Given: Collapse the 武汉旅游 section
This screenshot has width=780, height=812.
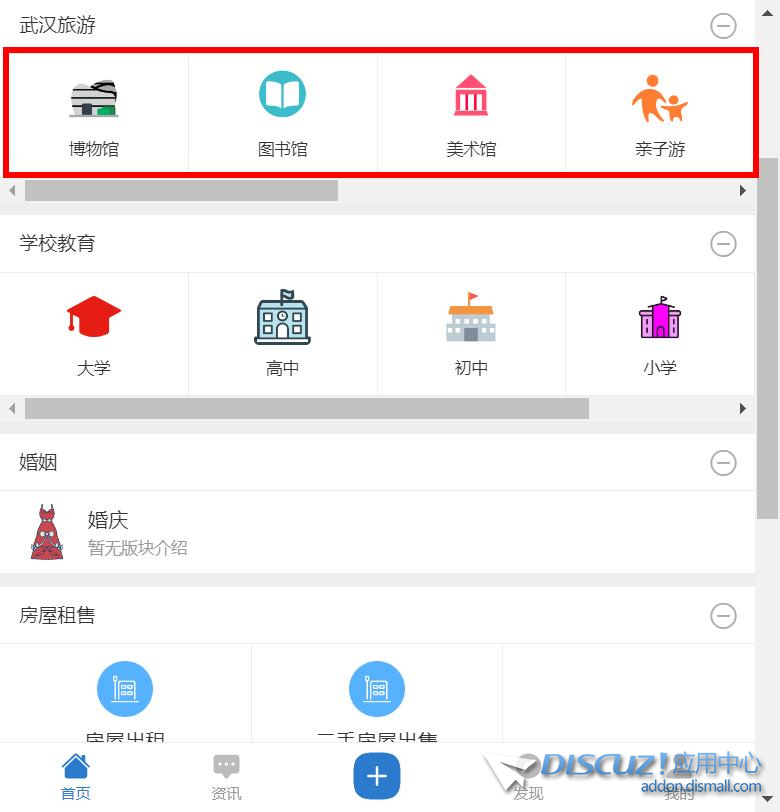Looking at the screenshot, I should tap(723, 26).
